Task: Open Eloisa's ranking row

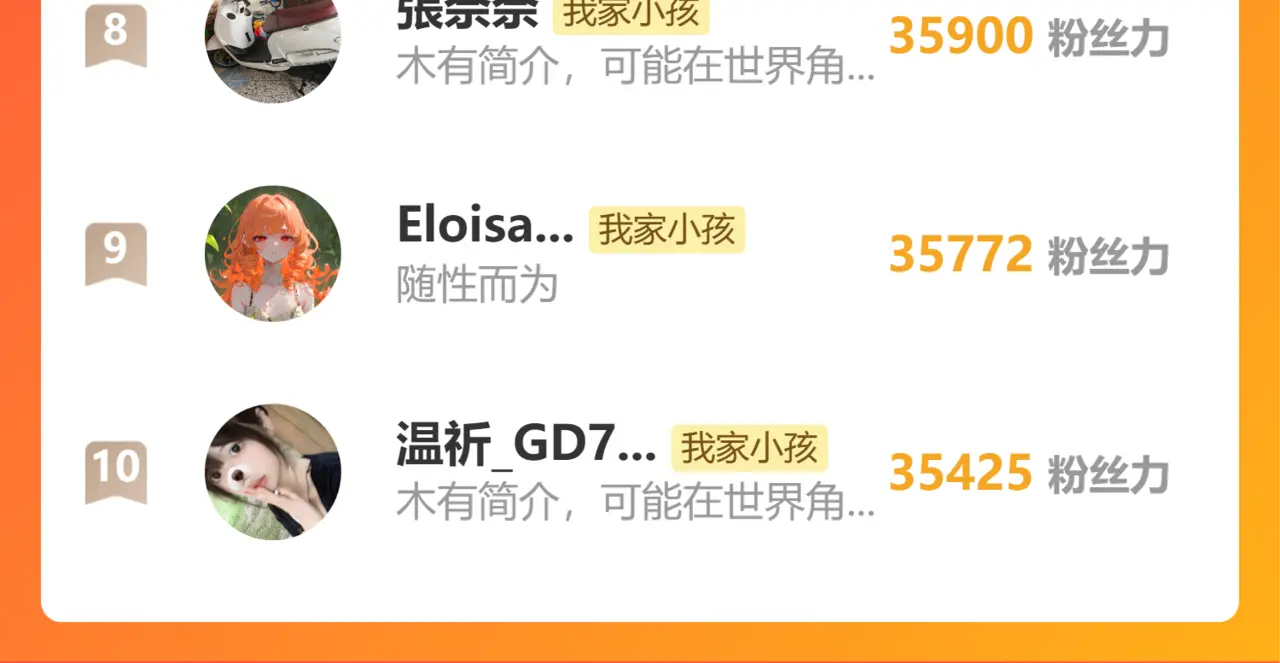Action: pyautogui.click(x=640, y=254)
